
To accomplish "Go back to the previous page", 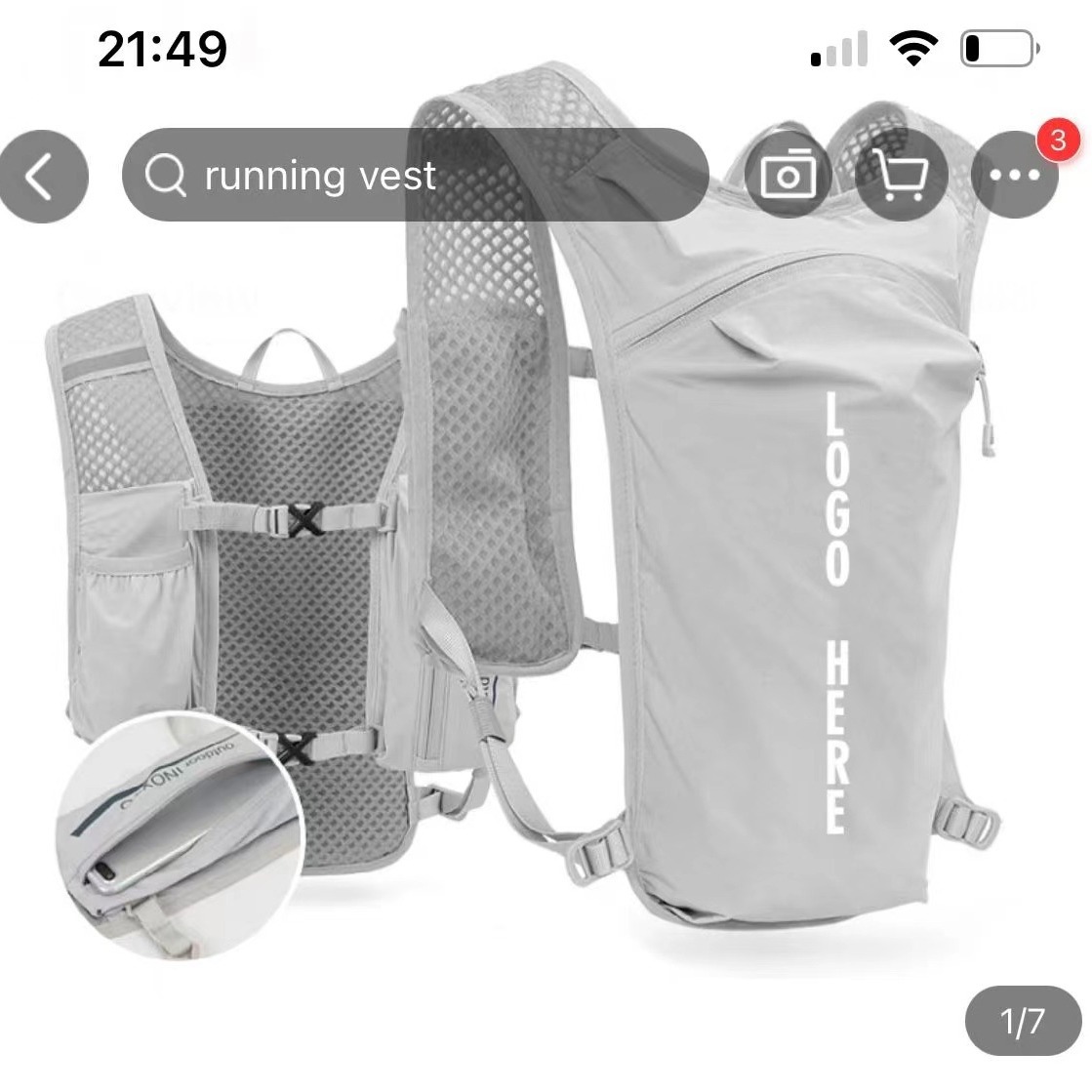I will tap(43, 177).
